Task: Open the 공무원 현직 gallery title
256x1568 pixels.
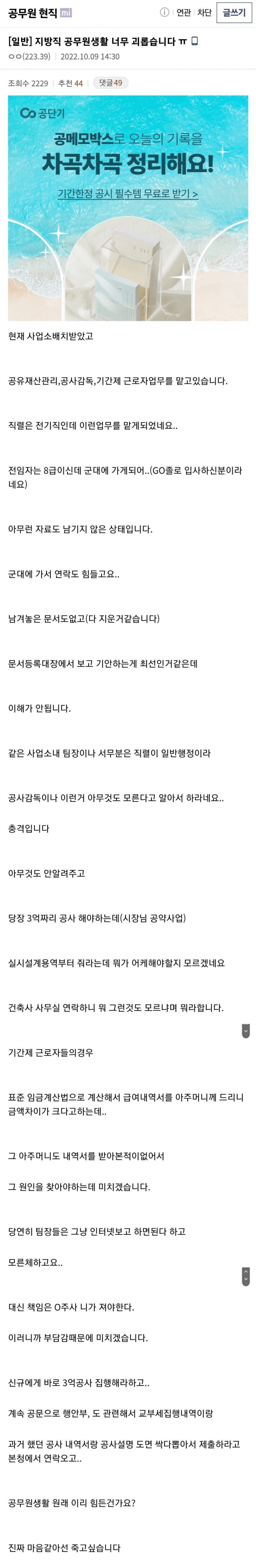Action: coord(32,13)
